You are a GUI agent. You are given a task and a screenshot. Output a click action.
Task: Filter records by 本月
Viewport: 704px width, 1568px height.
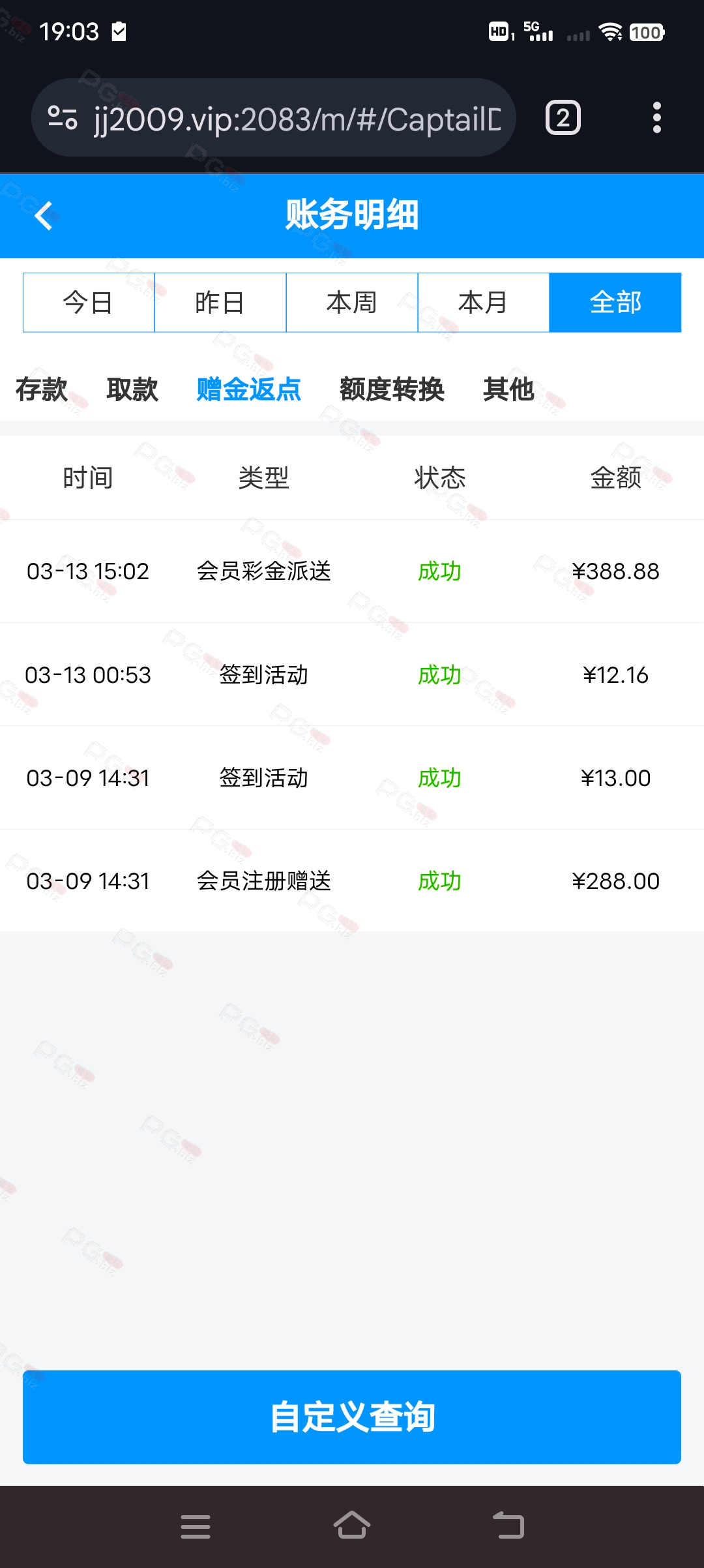pyautogui.click(x=484, y=303)
